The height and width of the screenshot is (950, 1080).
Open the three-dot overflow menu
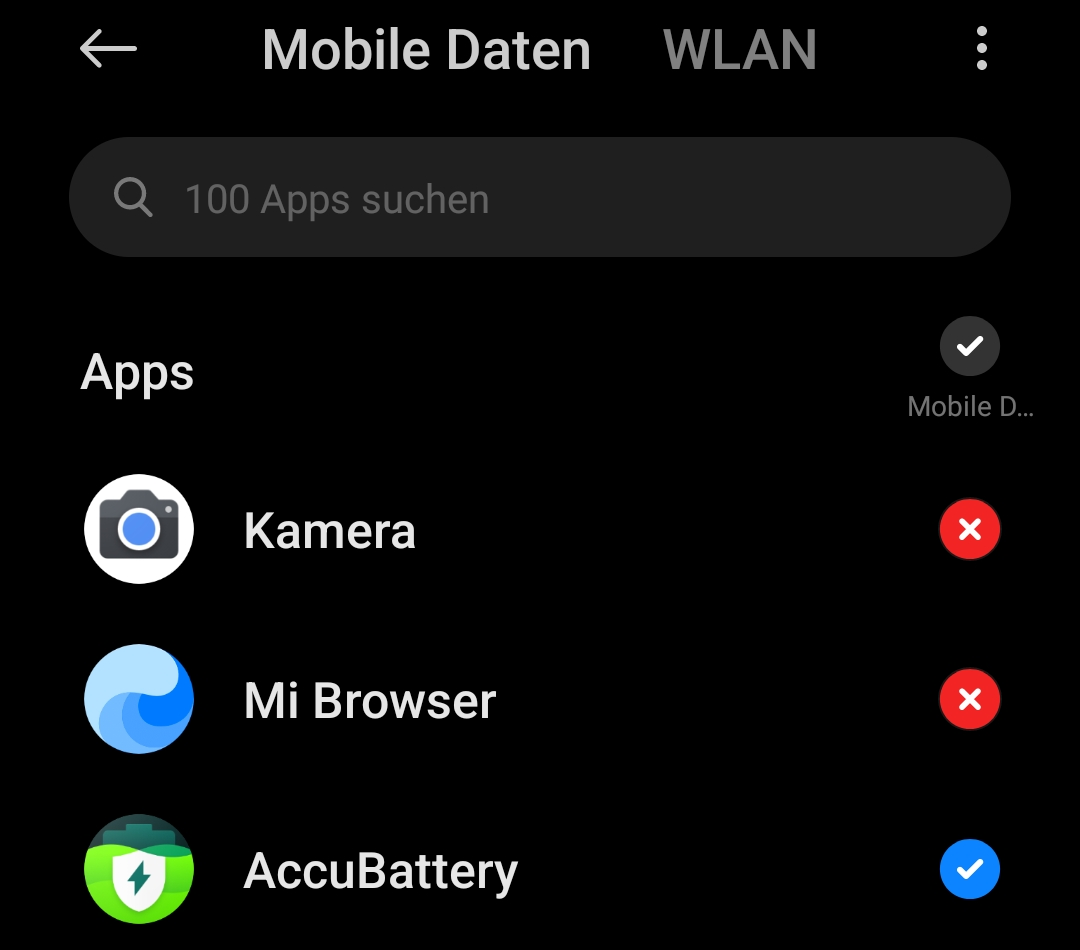[x=981, y=49]
